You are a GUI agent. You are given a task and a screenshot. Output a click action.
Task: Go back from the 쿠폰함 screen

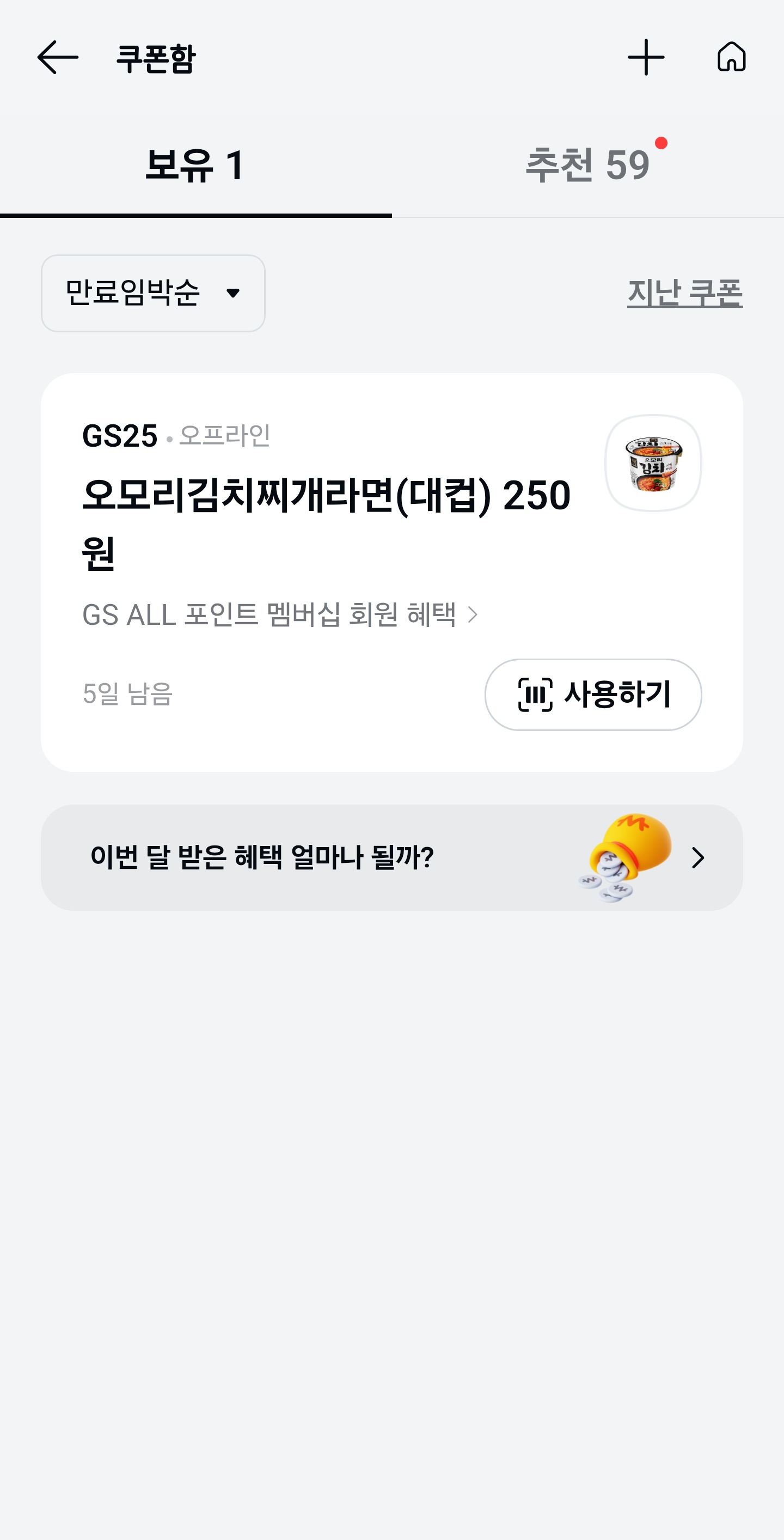click(x=57, y=57)
